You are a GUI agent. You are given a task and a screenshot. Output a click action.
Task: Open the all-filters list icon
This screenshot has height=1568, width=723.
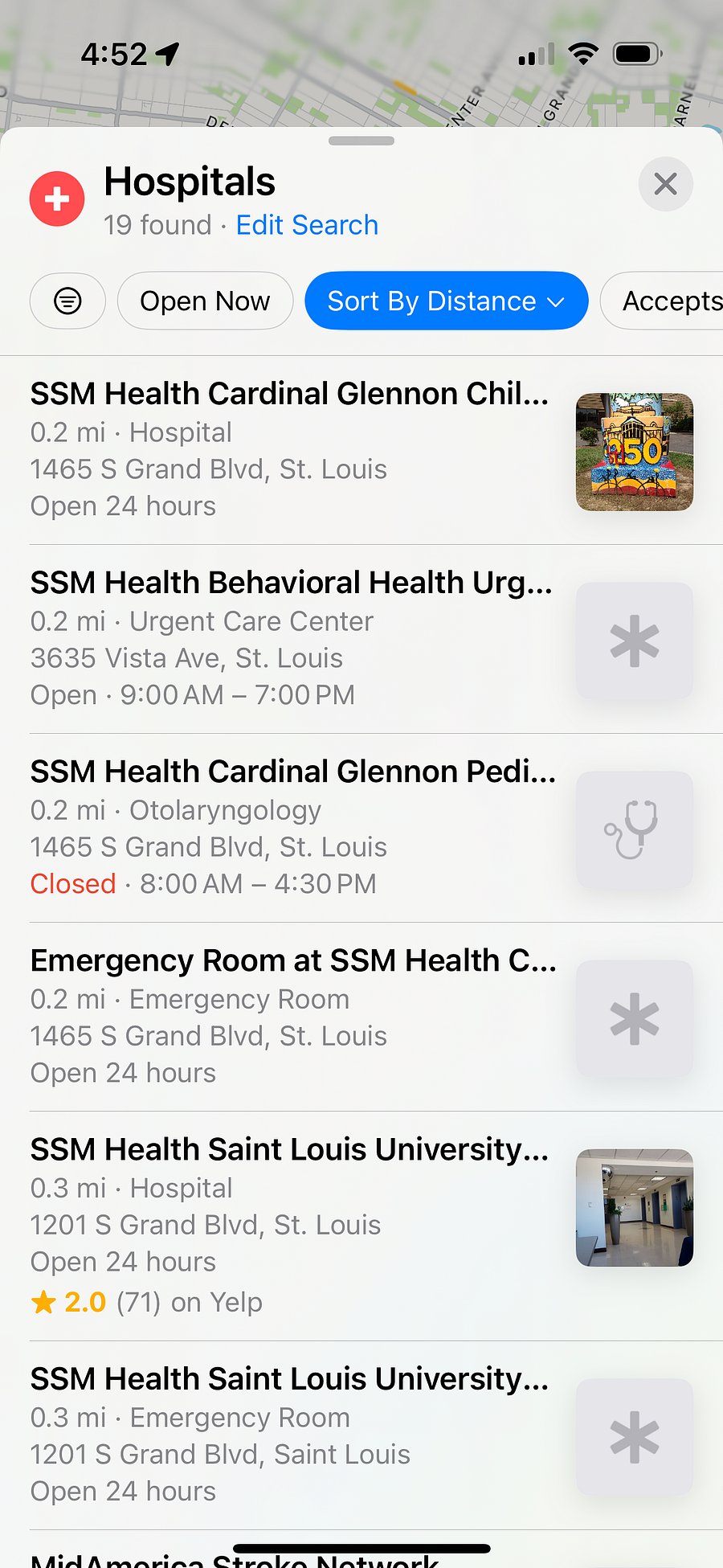click(x=67, y=301)
